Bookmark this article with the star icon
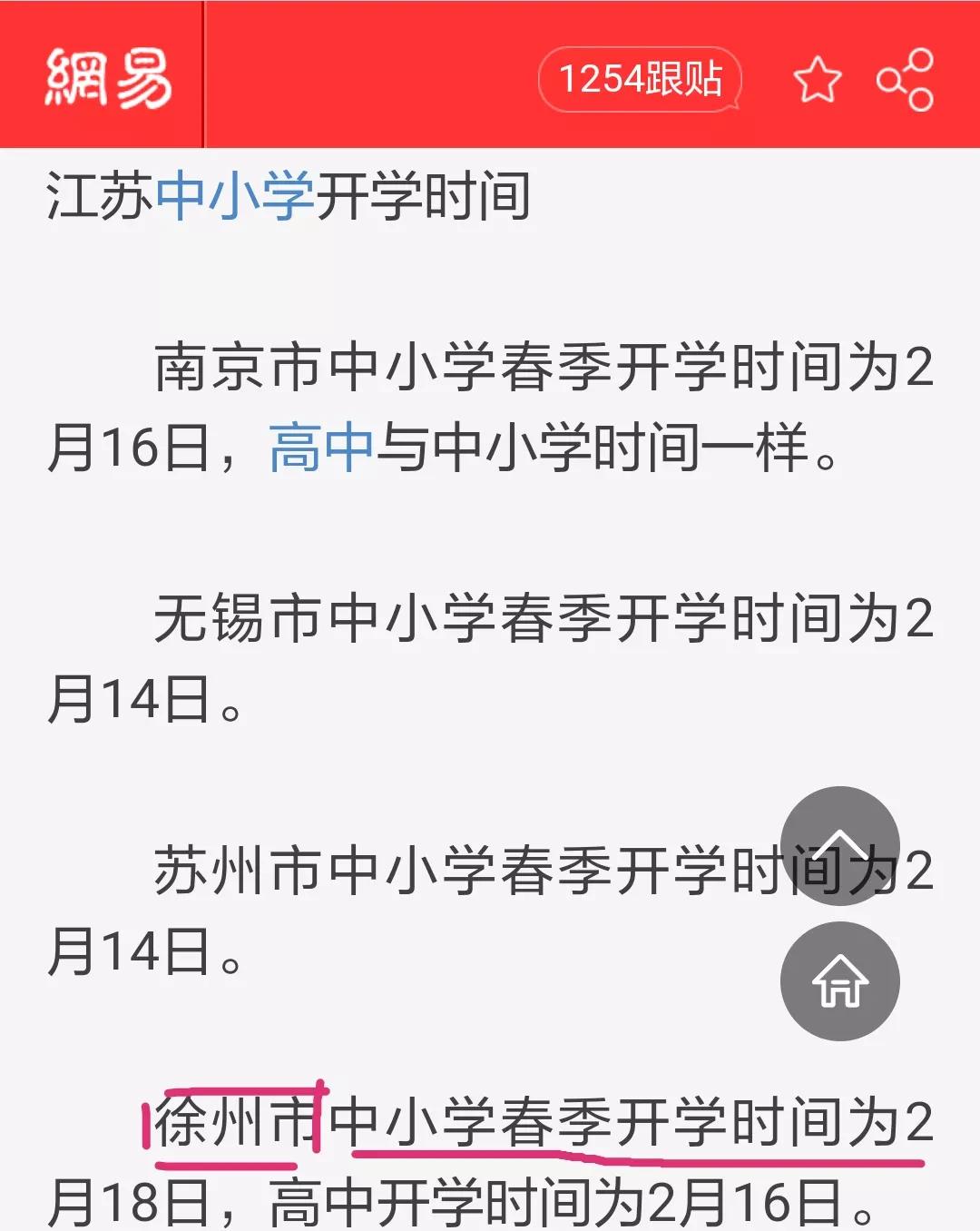Screen dimensions: 980x1231 point(818,80)
